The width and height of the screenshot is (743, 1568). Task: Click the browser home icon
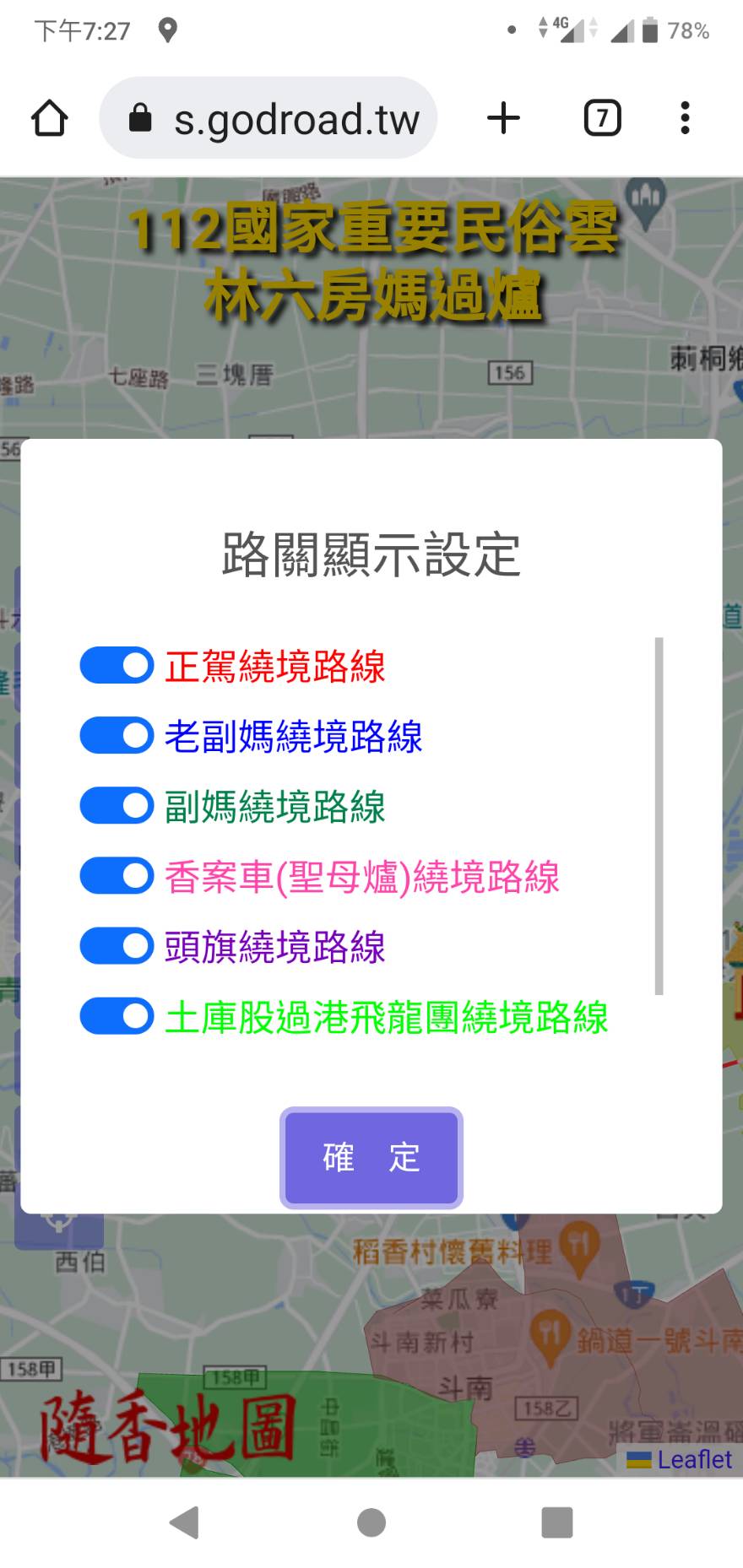tap(48, 117)
